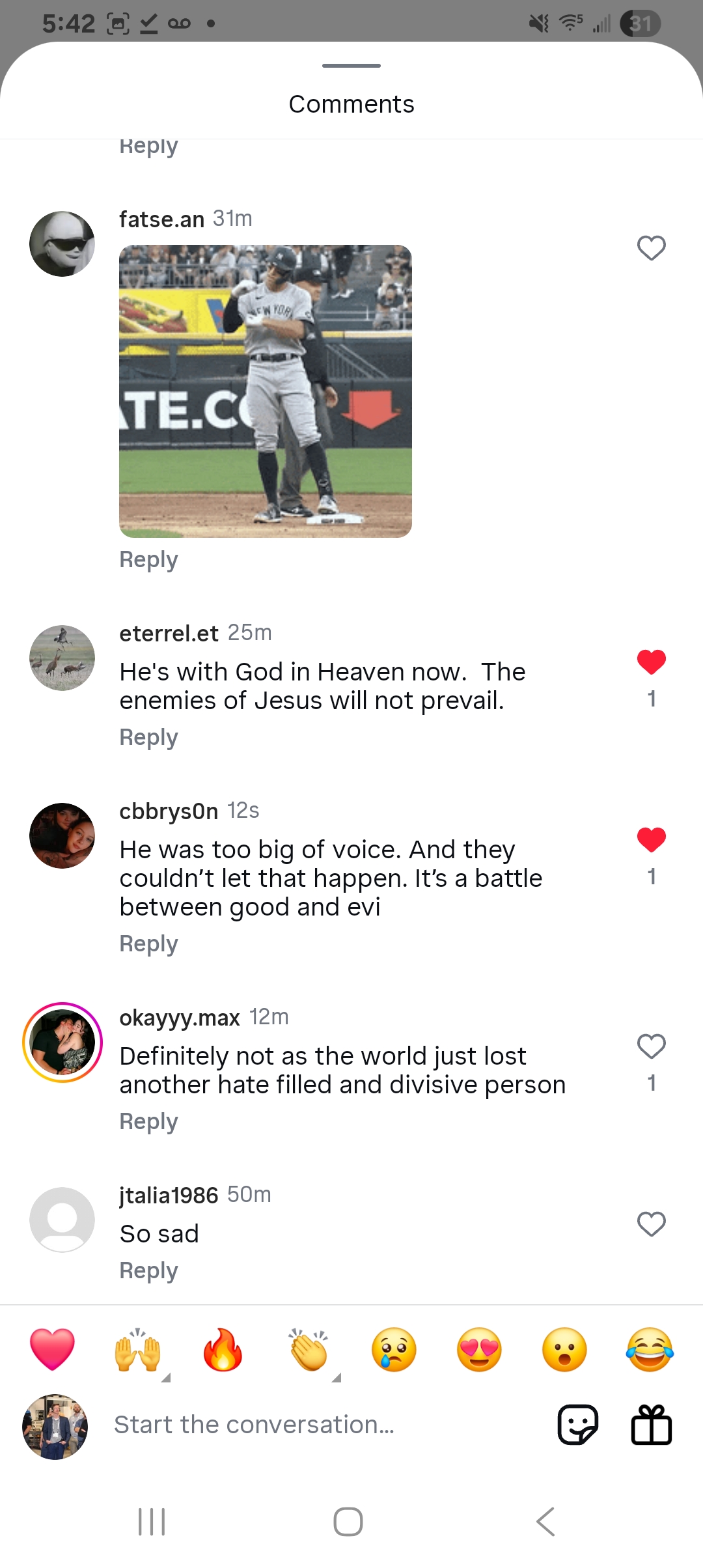Insert the red heart quick emoji

53,1350
